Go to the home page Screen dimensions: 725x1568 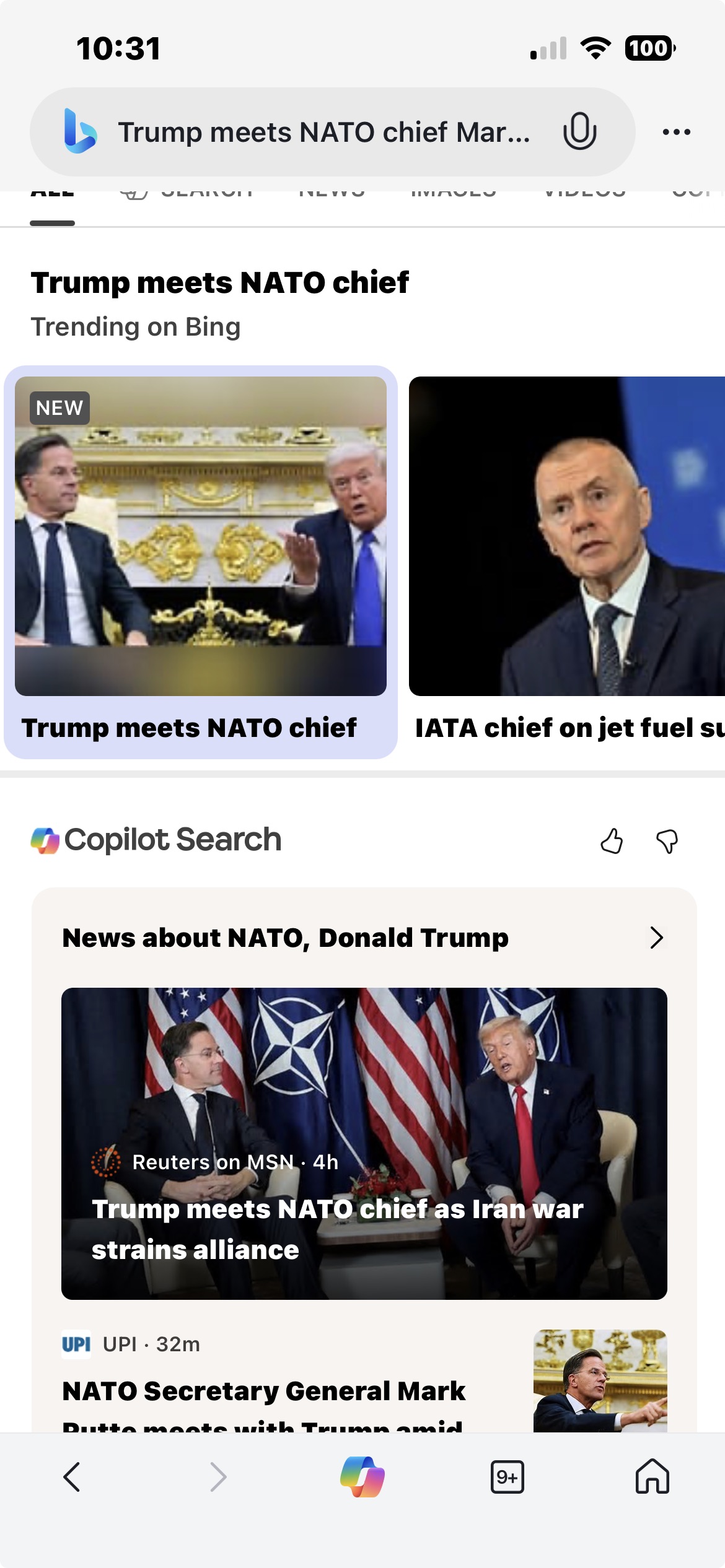pyautogui.click(x=652, y=1477)
